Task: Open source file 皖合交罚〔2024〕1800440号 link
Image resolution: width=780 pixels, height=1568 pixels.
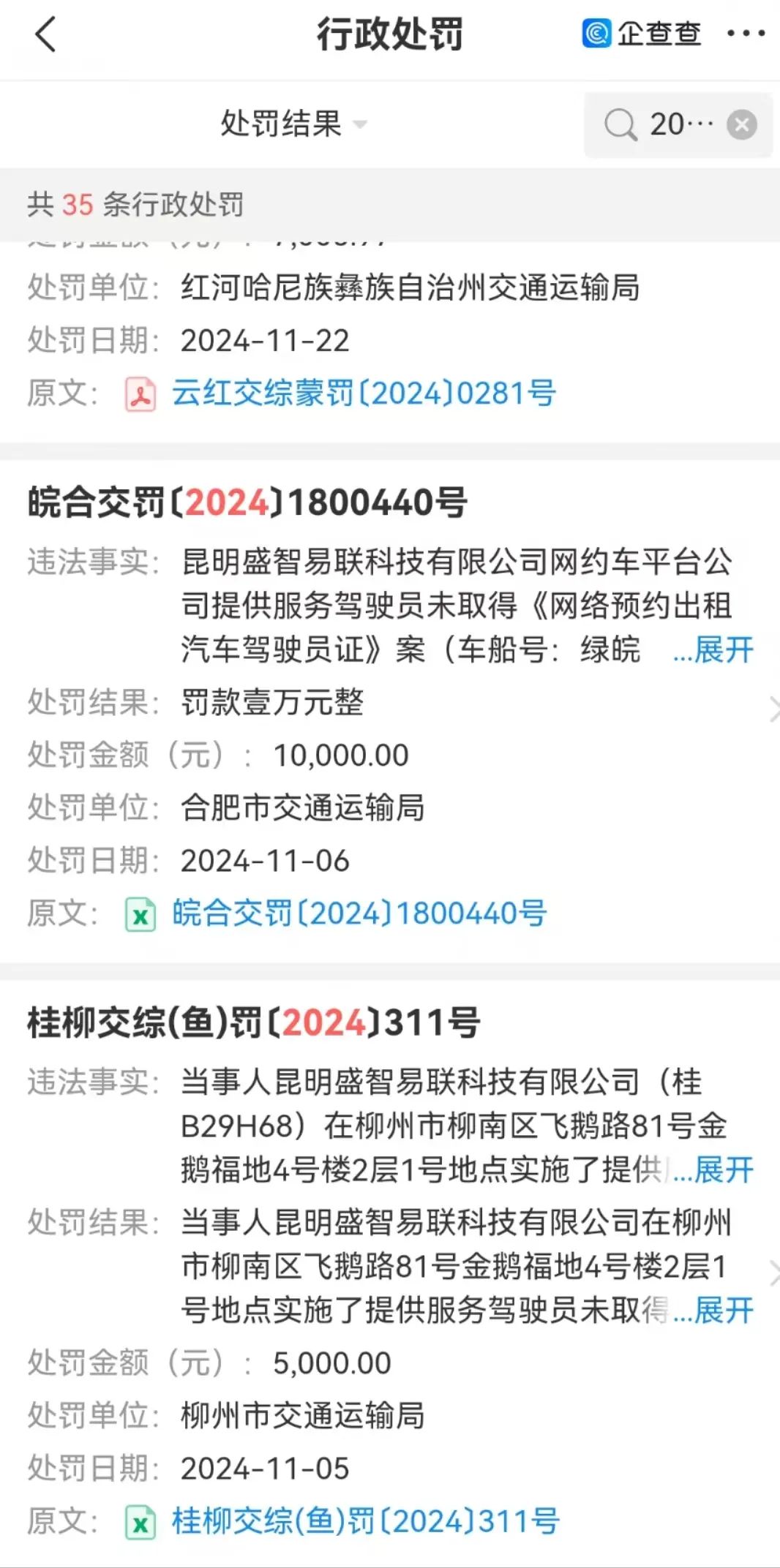Action: [359, 913]
